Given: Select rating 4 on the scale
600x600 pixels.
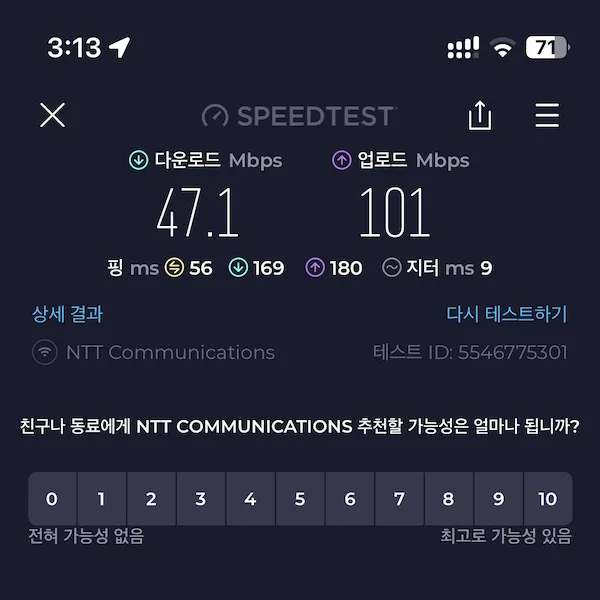Looking at the screenshot, I should coord(250,499).
